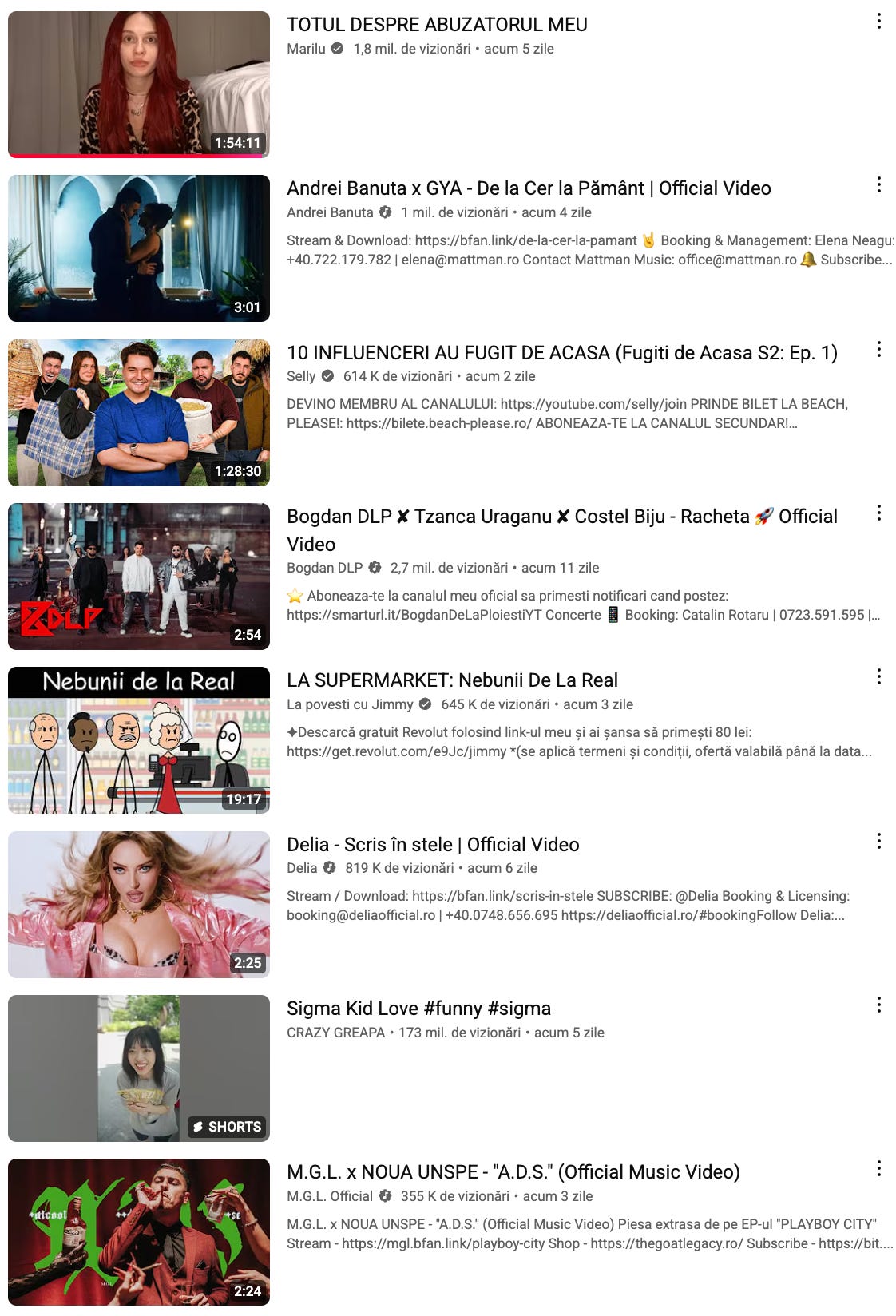Screen dimensions: 896x1316
Task: Go to the CRAZY GREAPA channel
Action: click(335, 1033)
